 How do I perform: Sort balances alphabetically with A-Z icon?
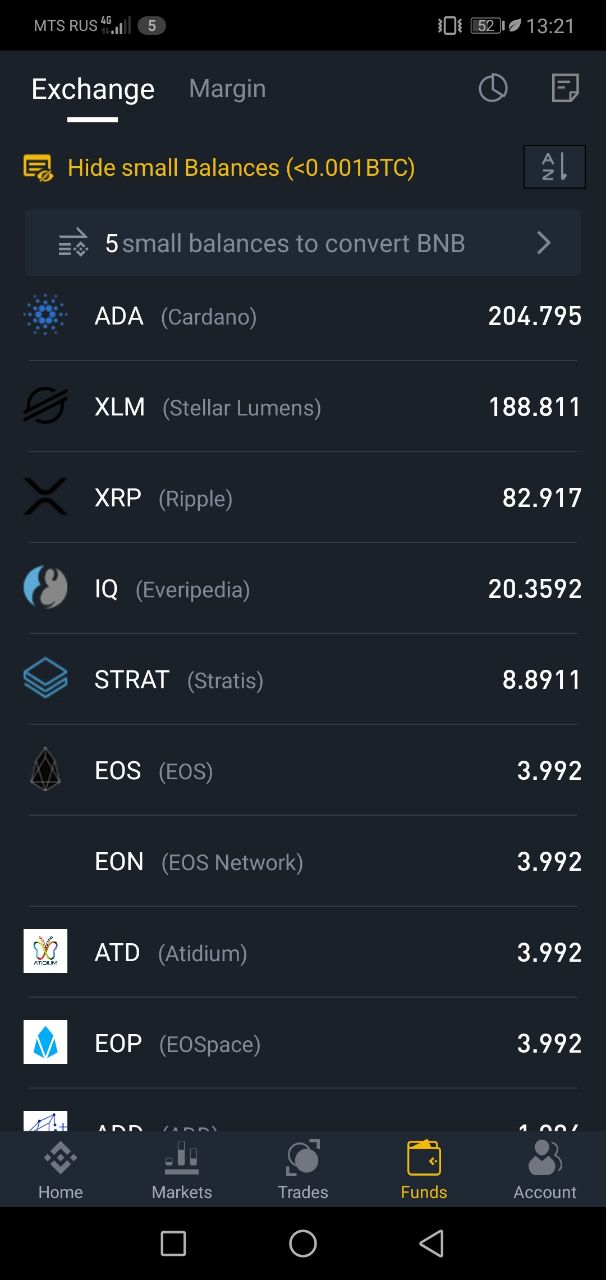554,167
